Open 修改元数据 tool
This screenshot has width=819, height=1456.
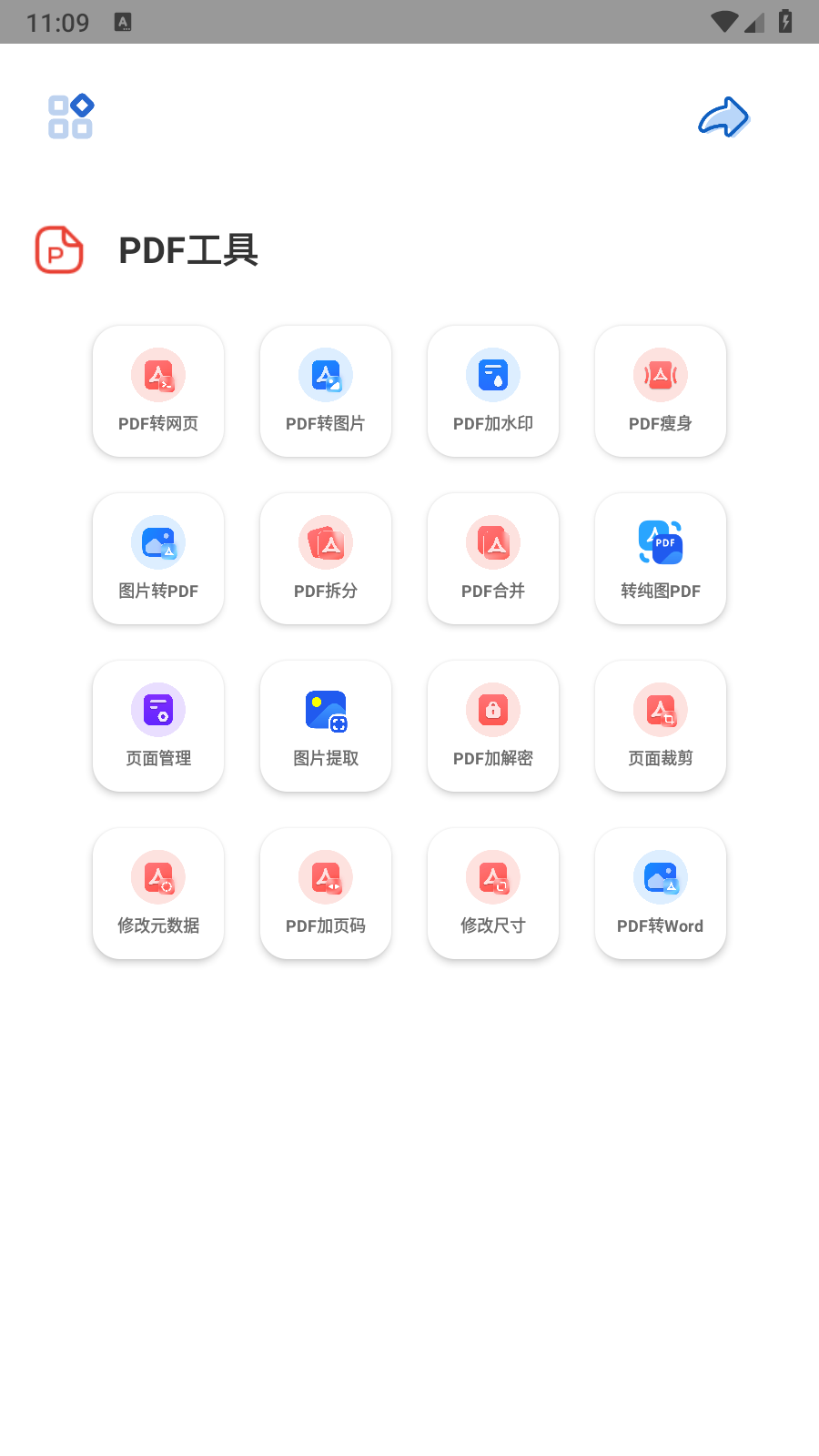pyautogui.click(x=158, y=894)
